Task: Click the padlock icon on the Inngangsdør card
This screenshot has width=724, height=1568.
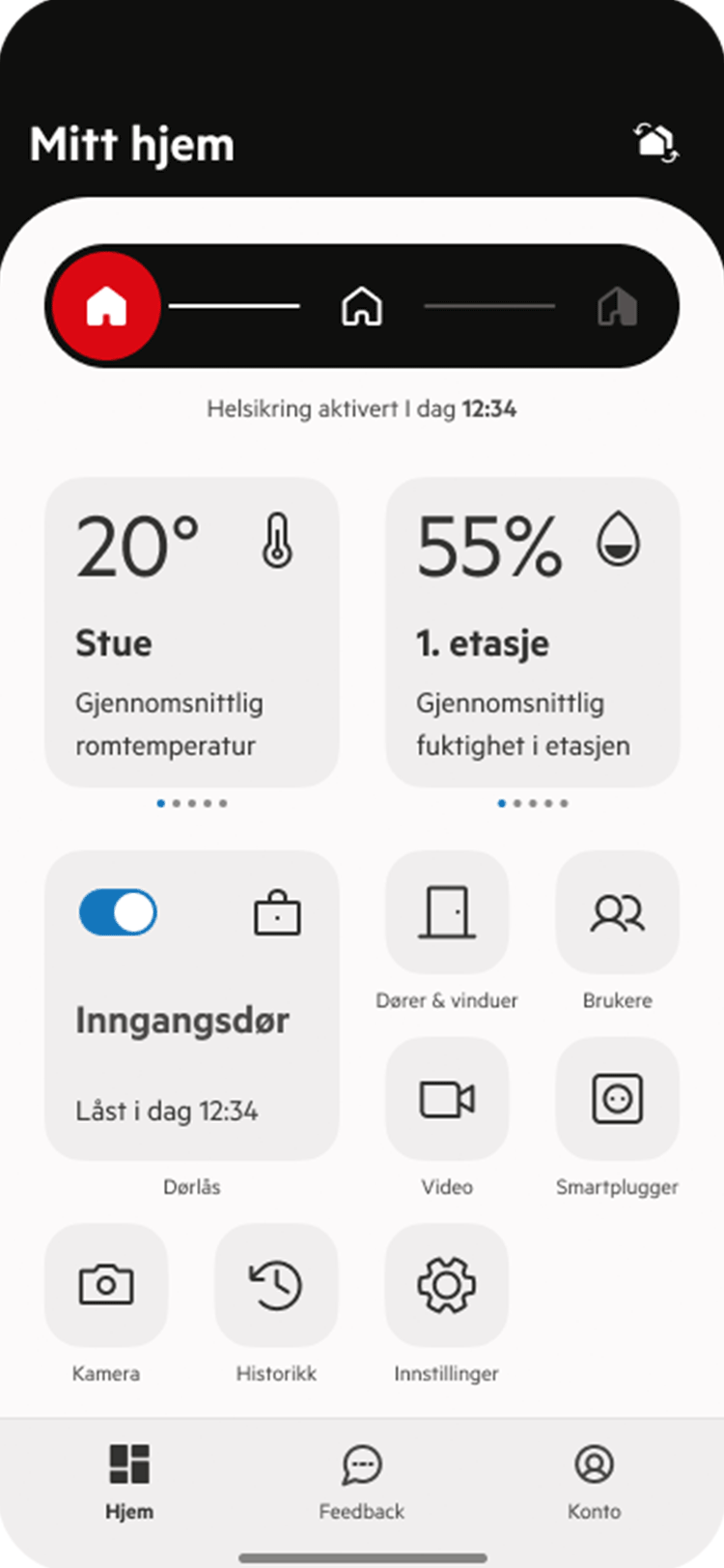Action: (277, 912)
